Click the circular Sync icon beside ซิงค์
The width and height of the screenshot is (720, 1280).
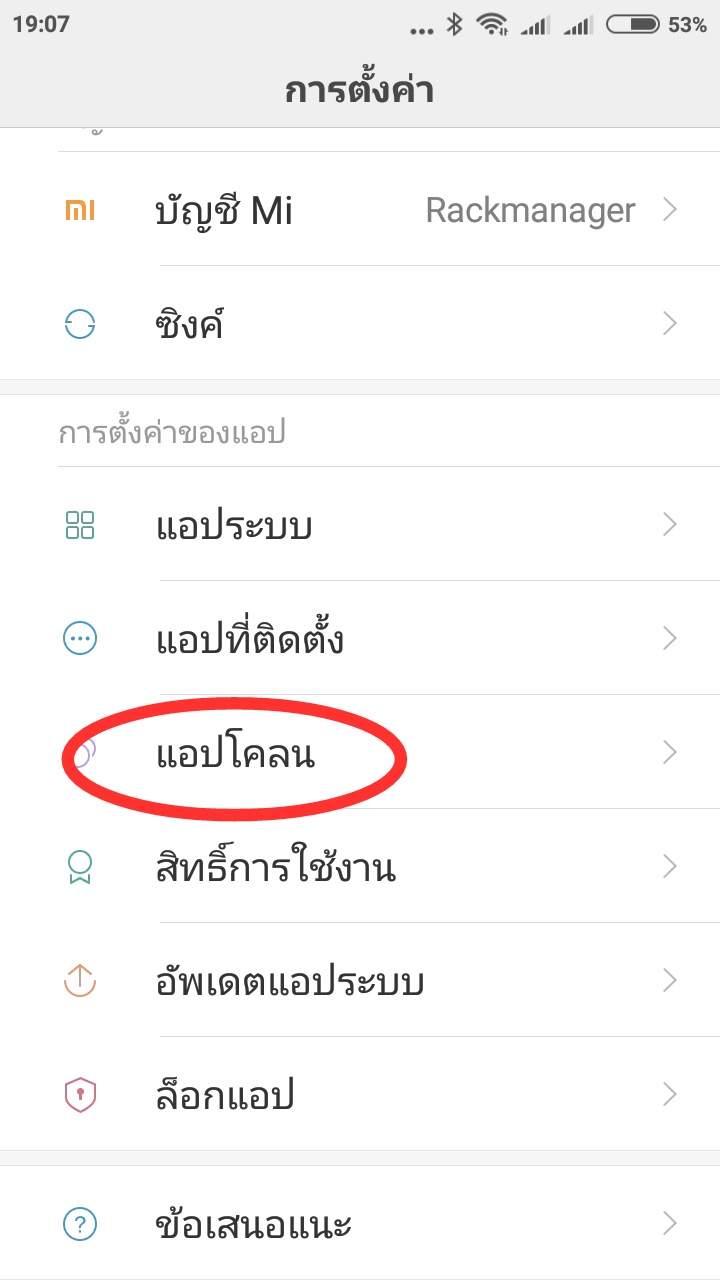click(x=80, y=324)
